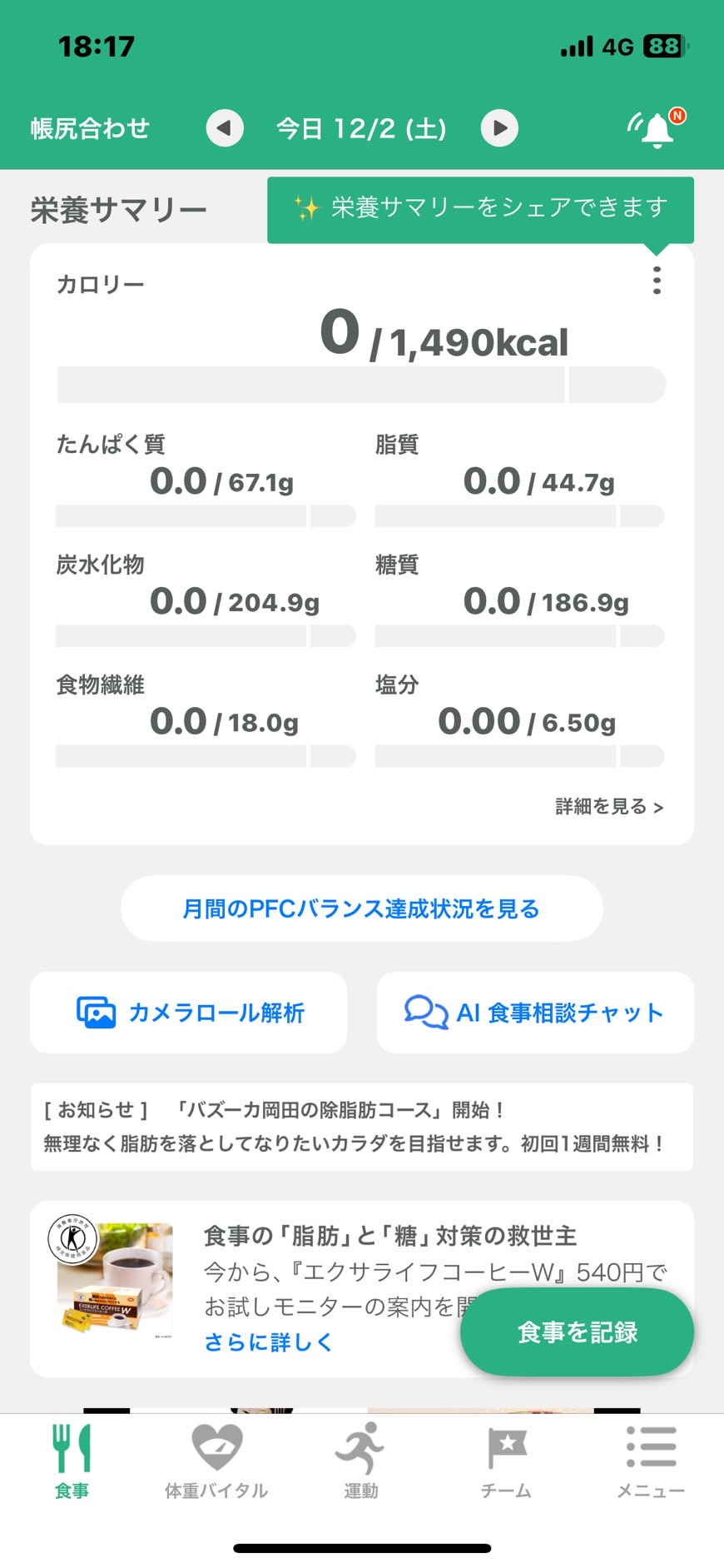Open 帳尻合わせ in the header

[x=90, y=128]
